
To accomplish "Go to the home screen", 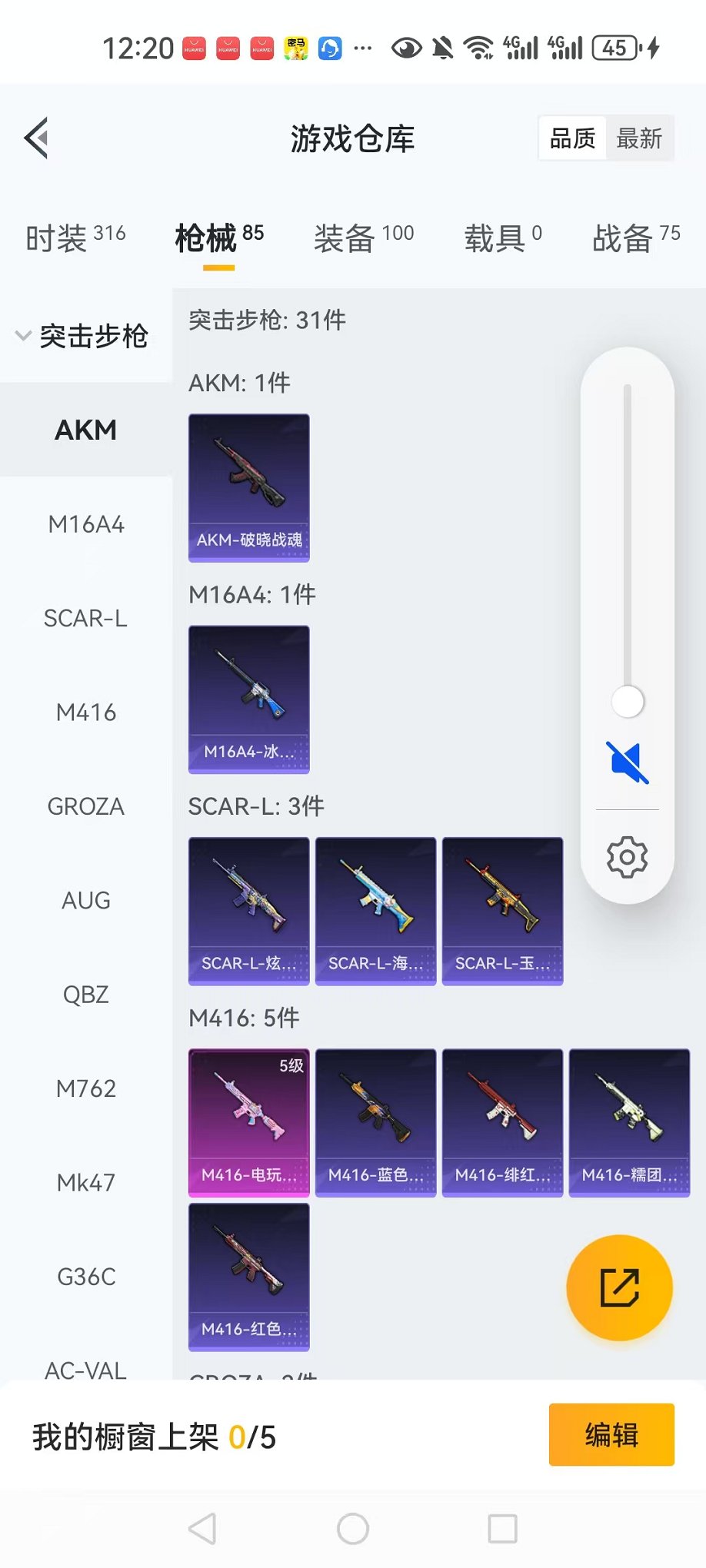I will [353, 1529].
